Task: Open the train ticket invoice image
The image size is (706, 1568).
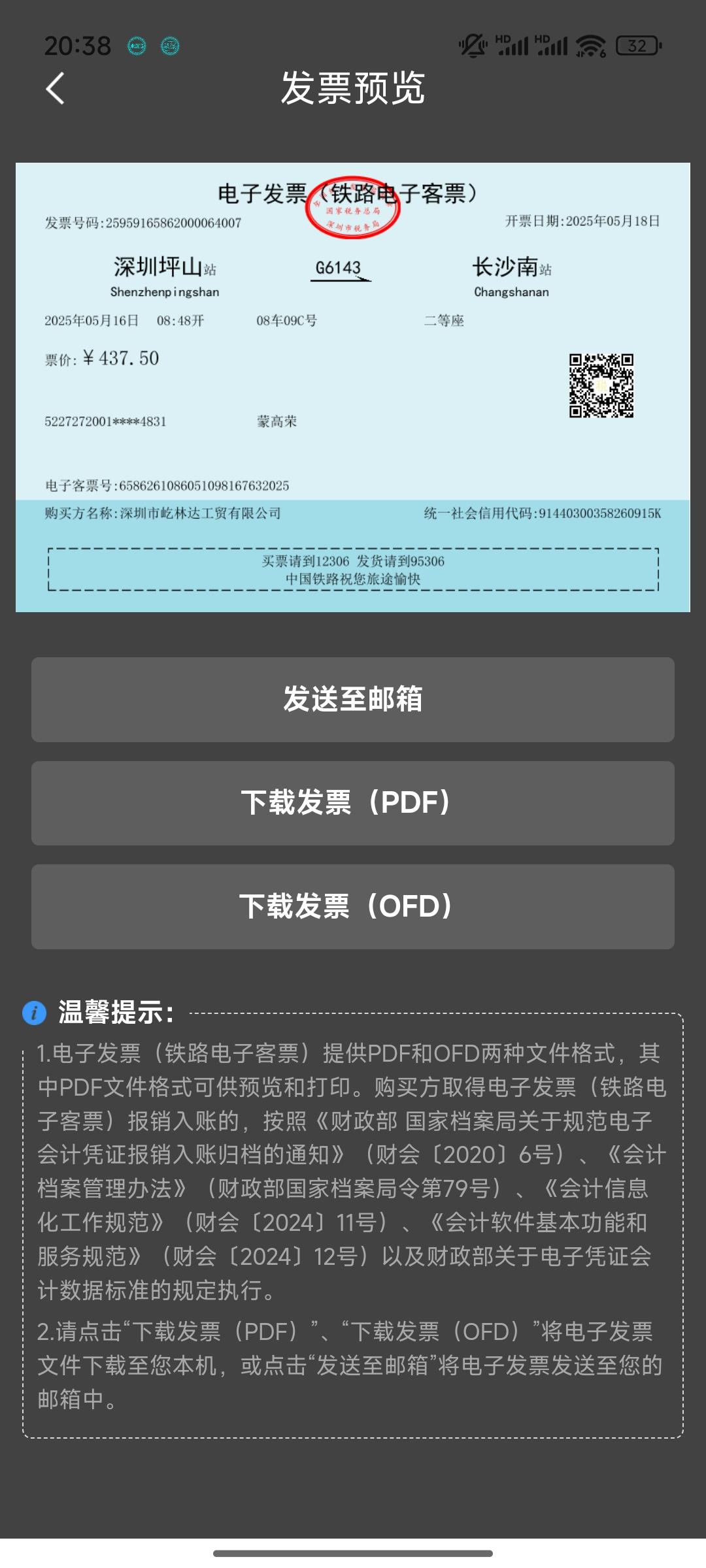Action: [x=353, y=387]
